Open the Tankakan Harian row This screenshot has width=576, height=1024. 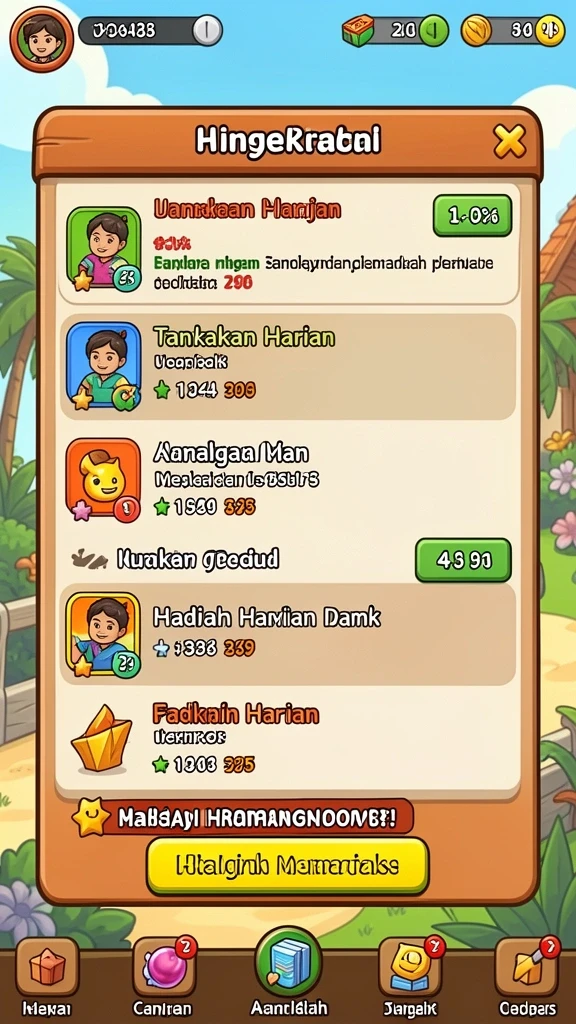pos(288,366)
